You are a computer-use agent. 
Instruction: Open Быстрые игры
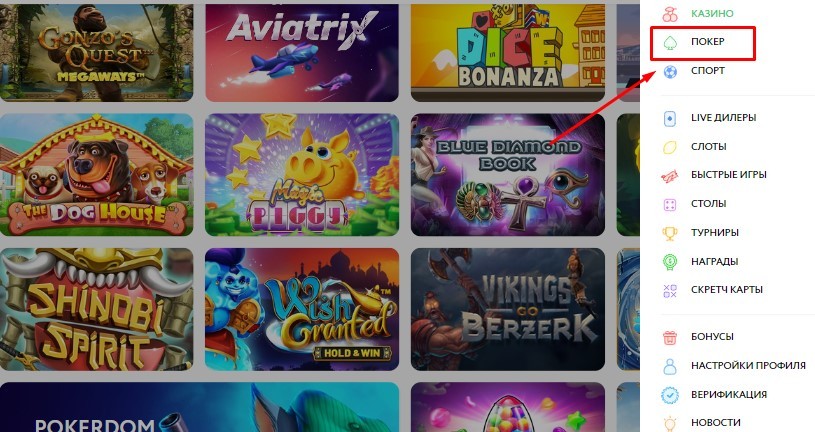tap(728, 175)
